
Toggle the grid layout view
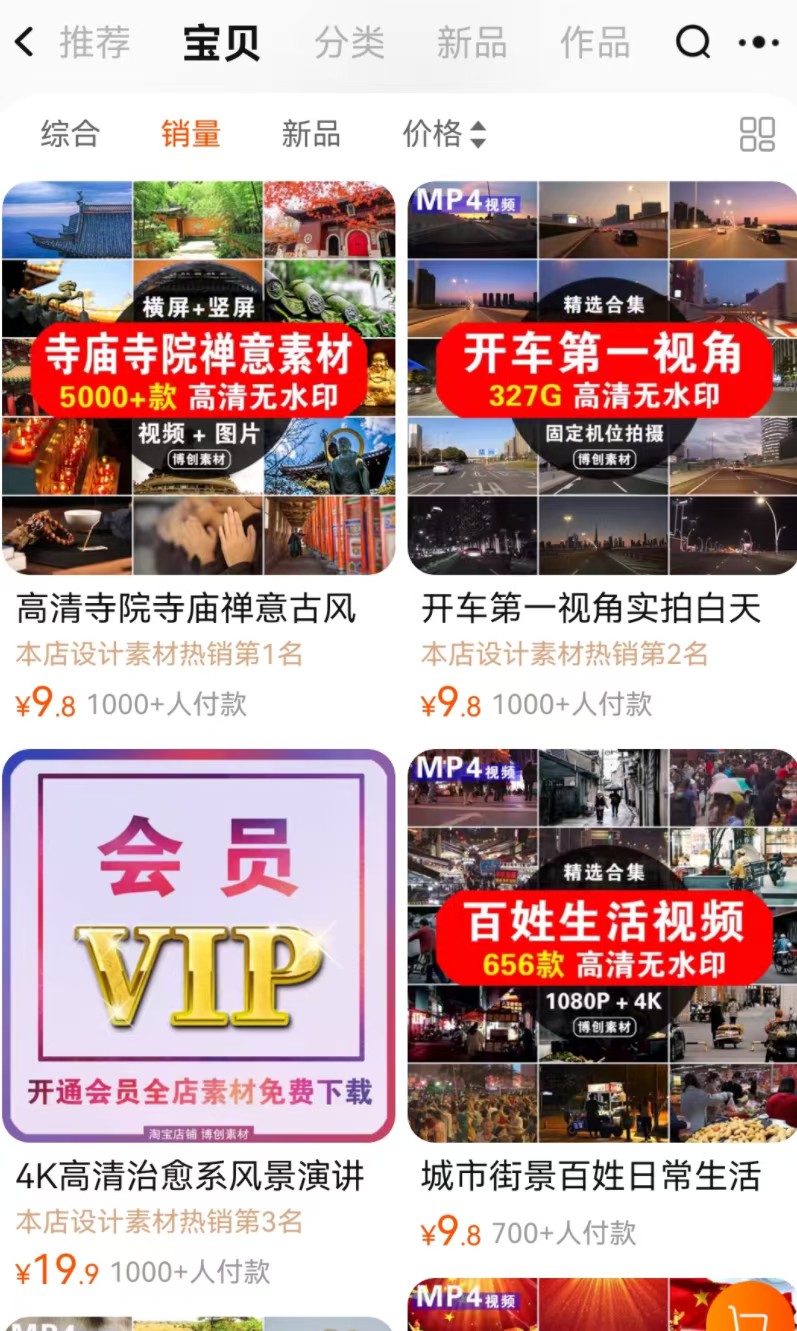757,134
